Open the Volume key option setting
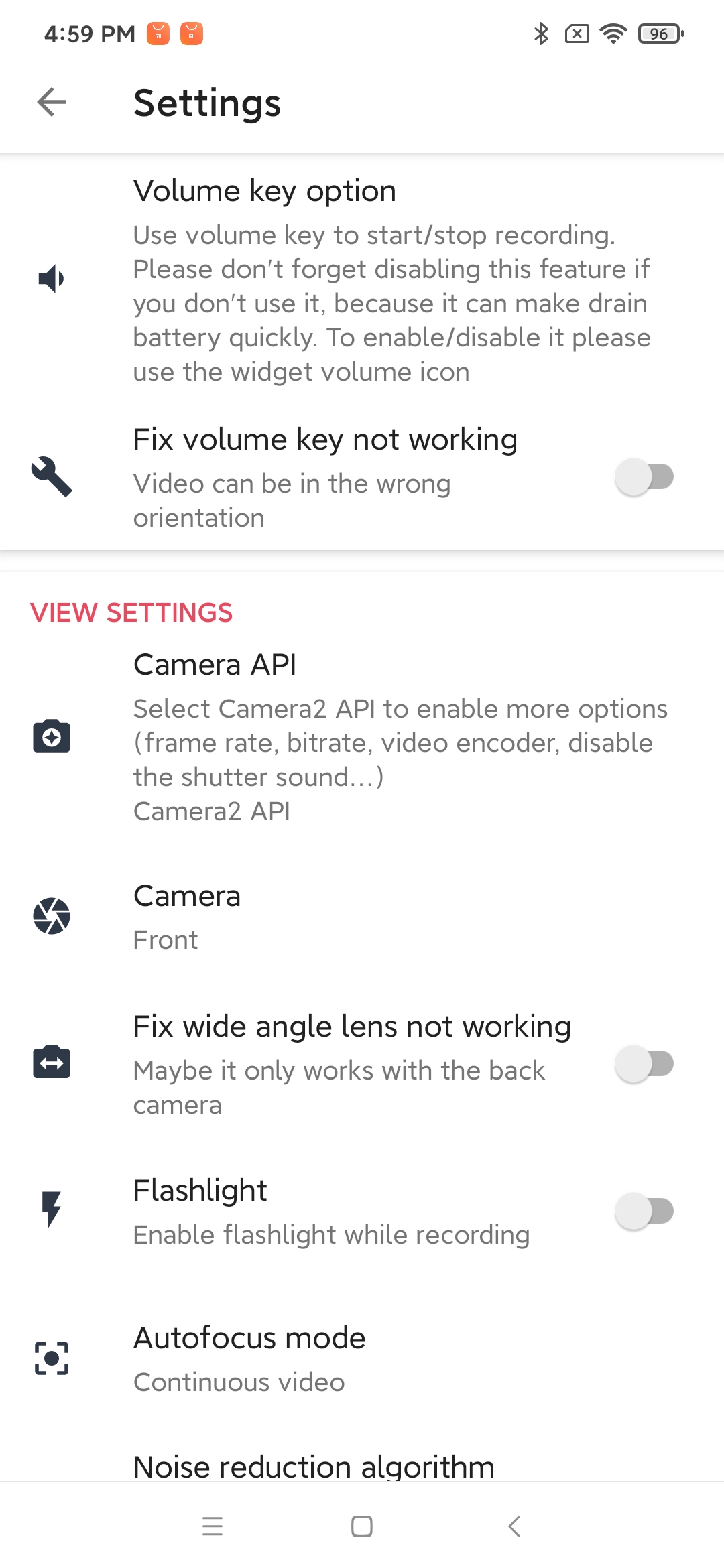The width and height of the screenshot is (724, 1568). tap(362, 279)
